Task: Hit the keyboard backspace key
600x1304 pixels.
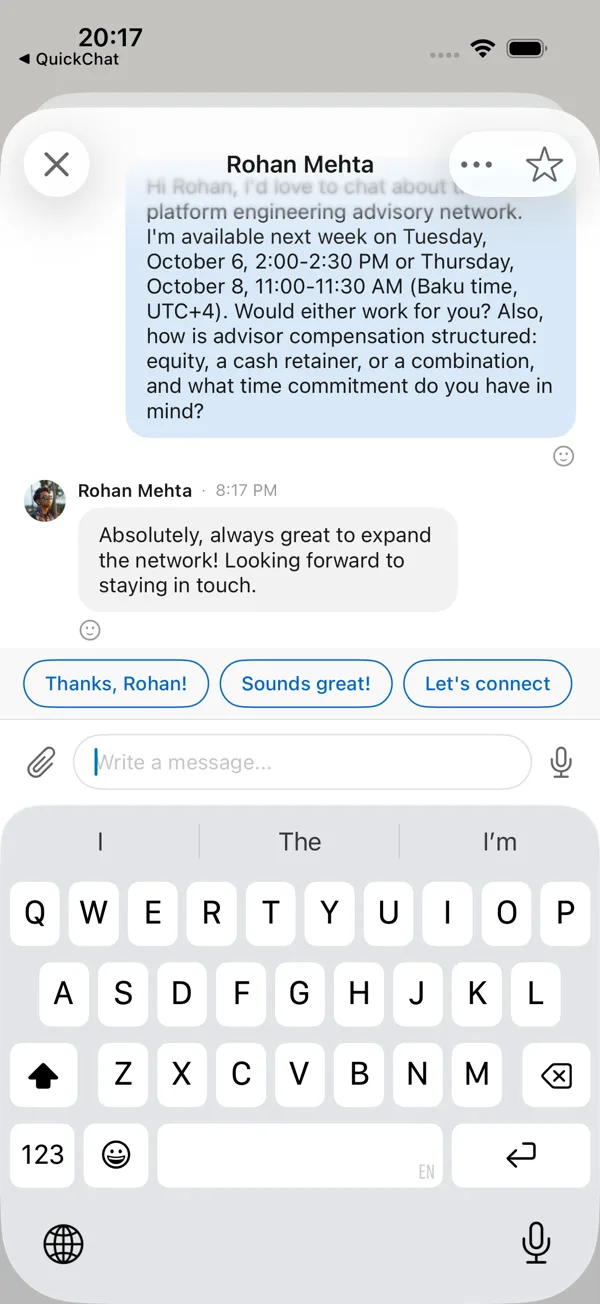Action: coord(555,1076)
